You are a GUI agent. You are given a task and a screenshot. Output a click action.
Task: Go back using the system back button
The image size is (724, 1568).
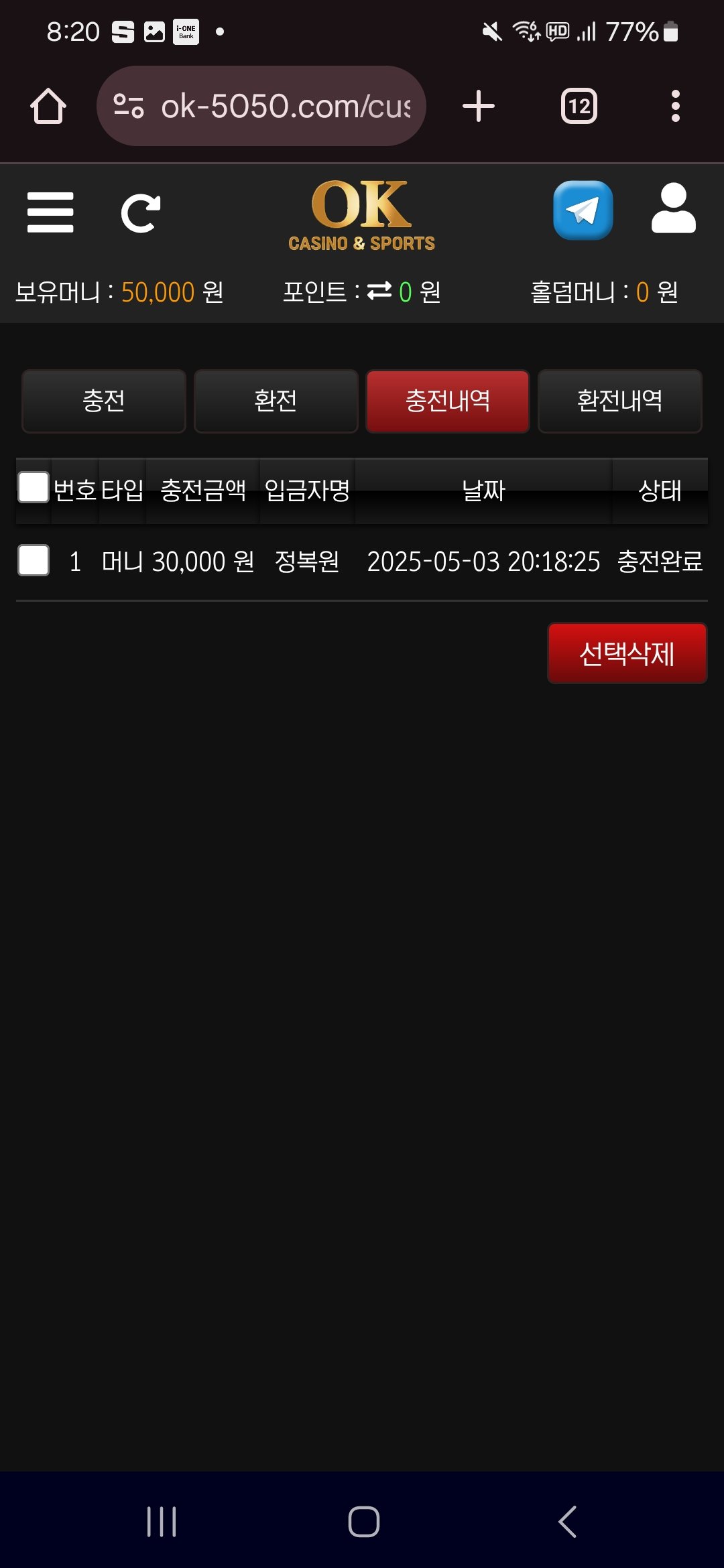[567, 1521]
